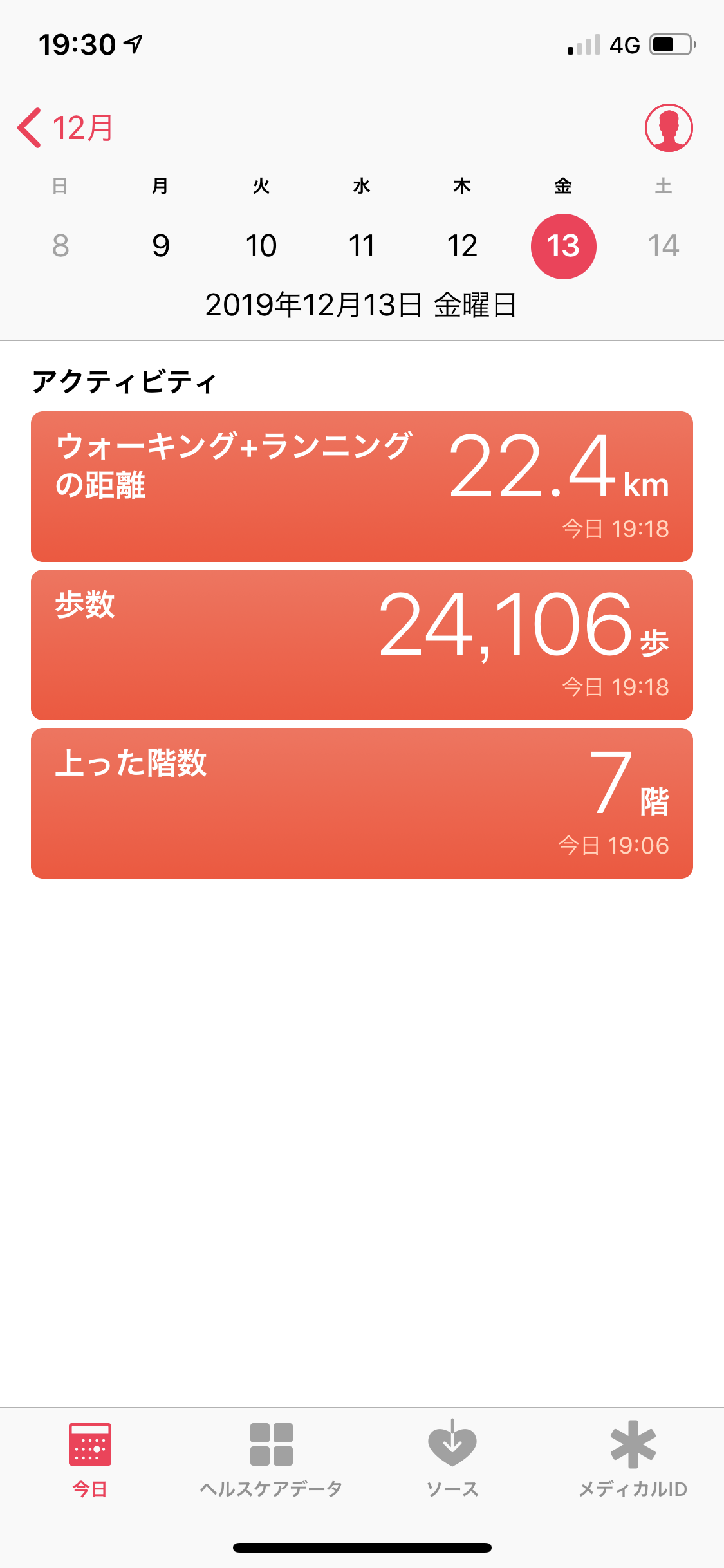This screenshot has height=1568, width=724.
Task: Tap the highlighted date 13
Action: coord(563,246)
